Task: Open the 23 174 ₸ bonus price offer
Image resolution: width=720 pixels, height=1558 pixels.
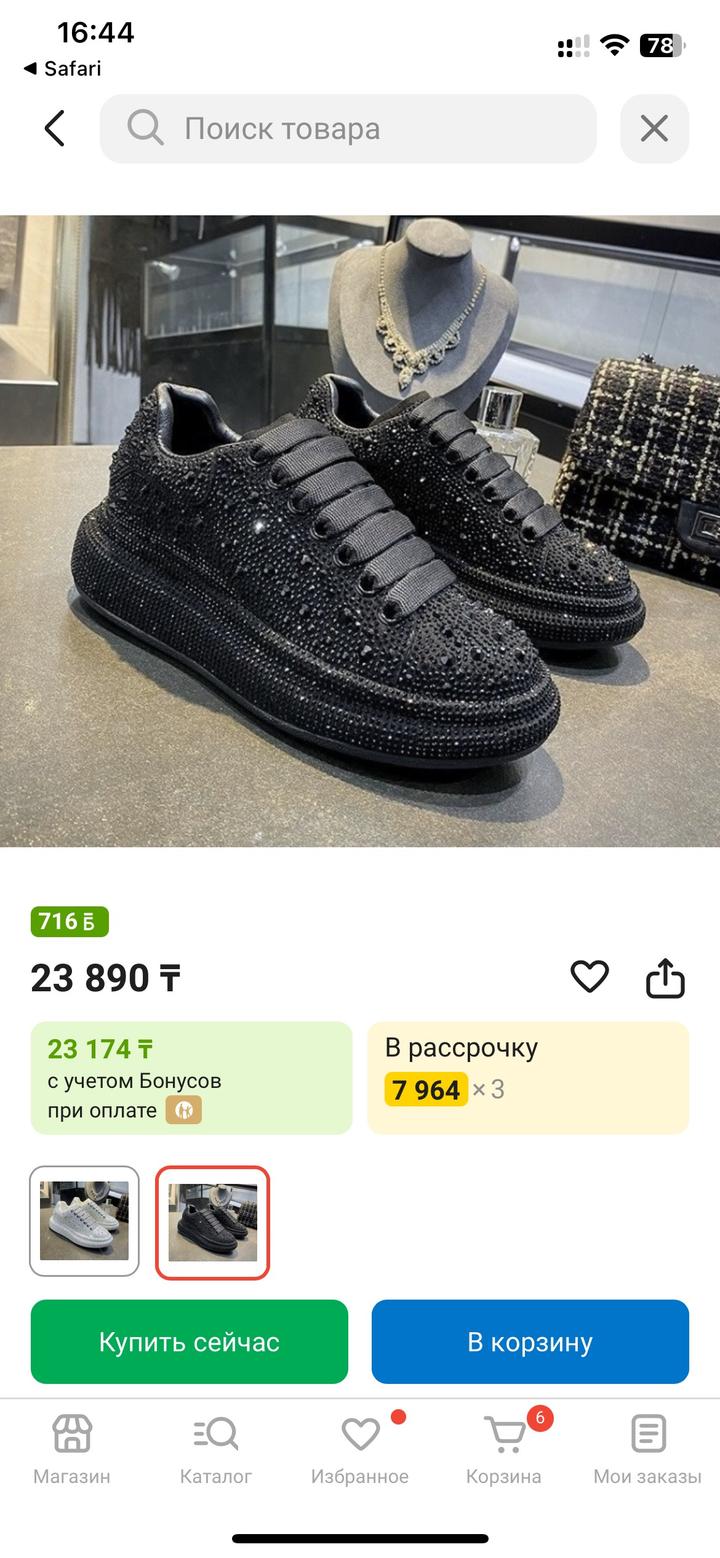Action: pyautogui.click(x=191, y=1077)
